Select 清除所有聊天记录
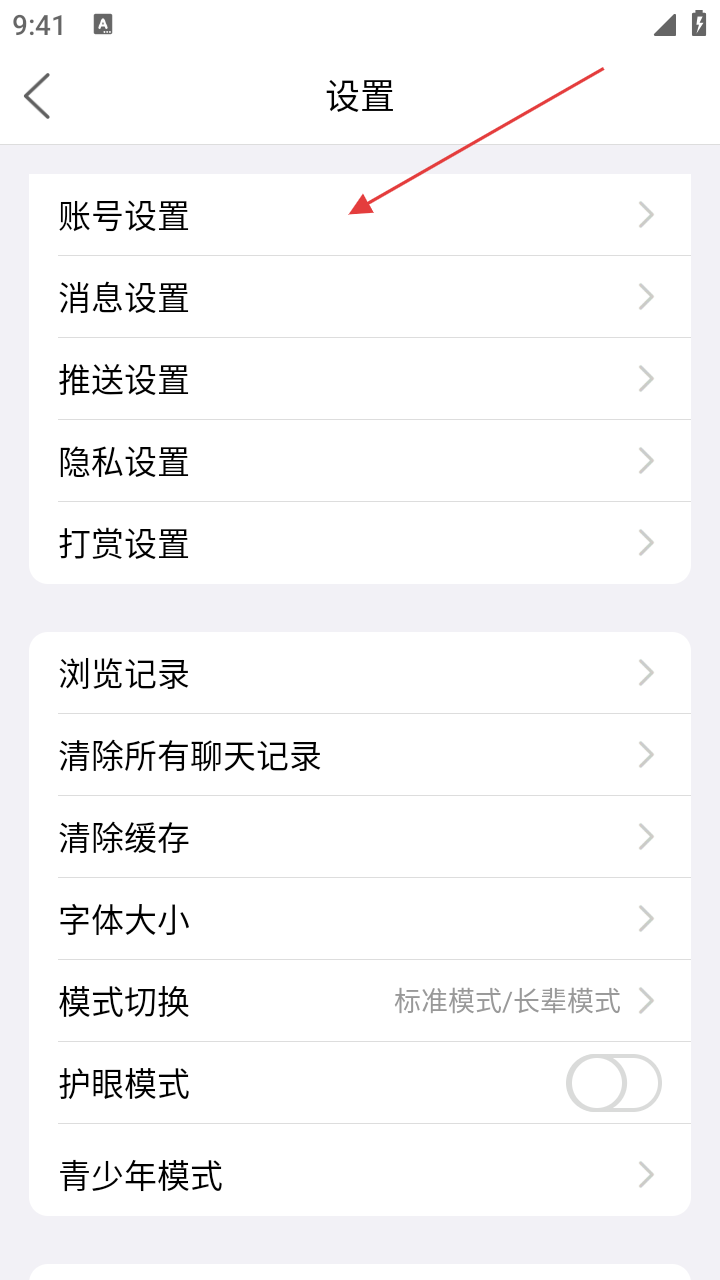 pos(360,755)
